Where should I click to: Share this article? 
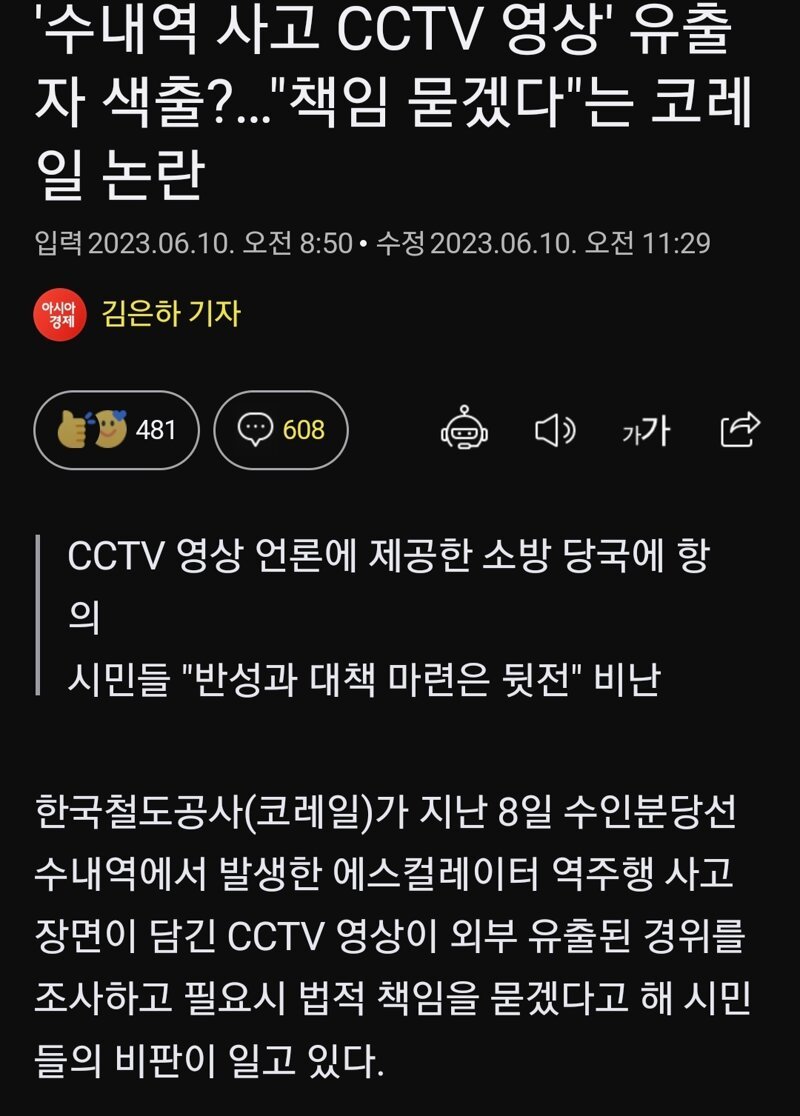coord(740,430)
